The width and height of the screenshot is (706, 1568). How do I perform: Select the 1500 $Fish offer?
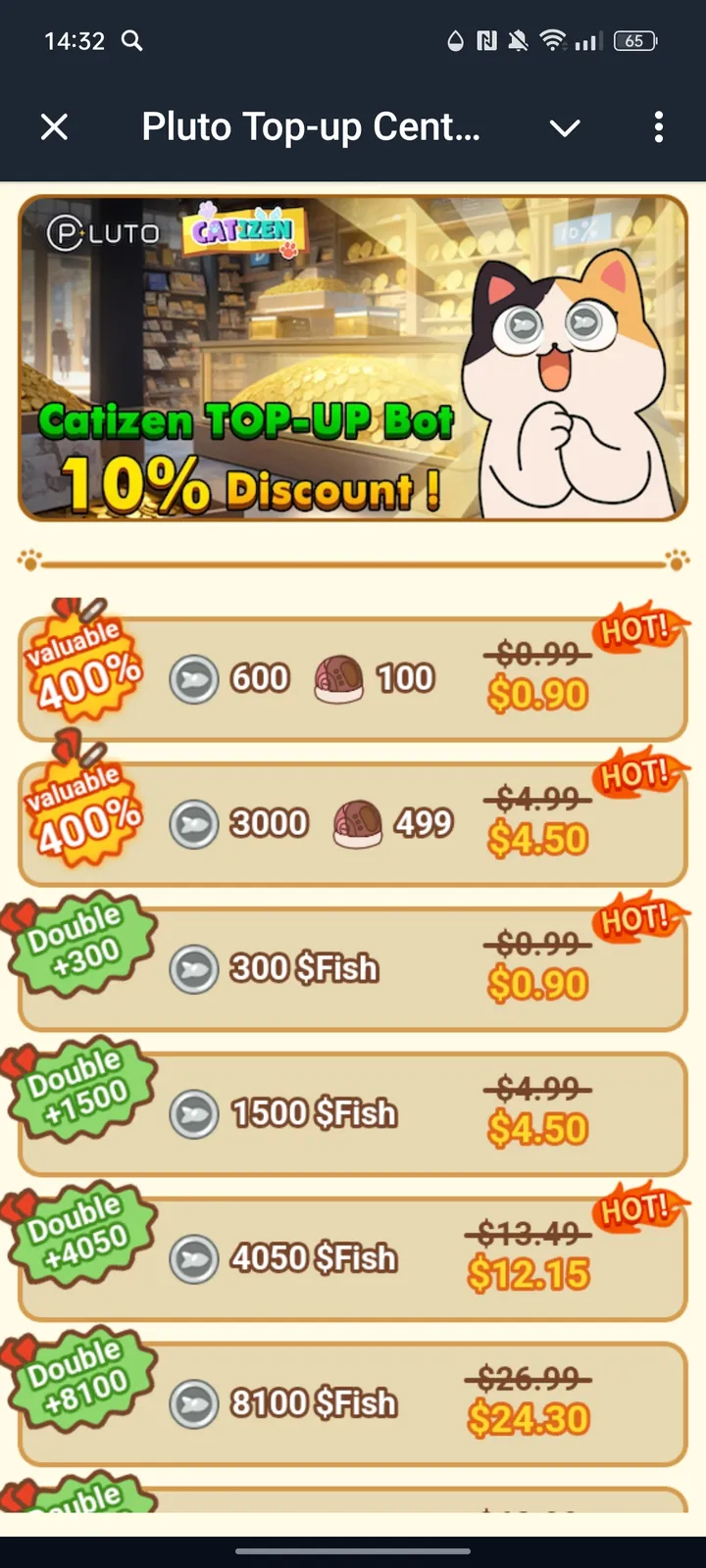pos(353,1114)
